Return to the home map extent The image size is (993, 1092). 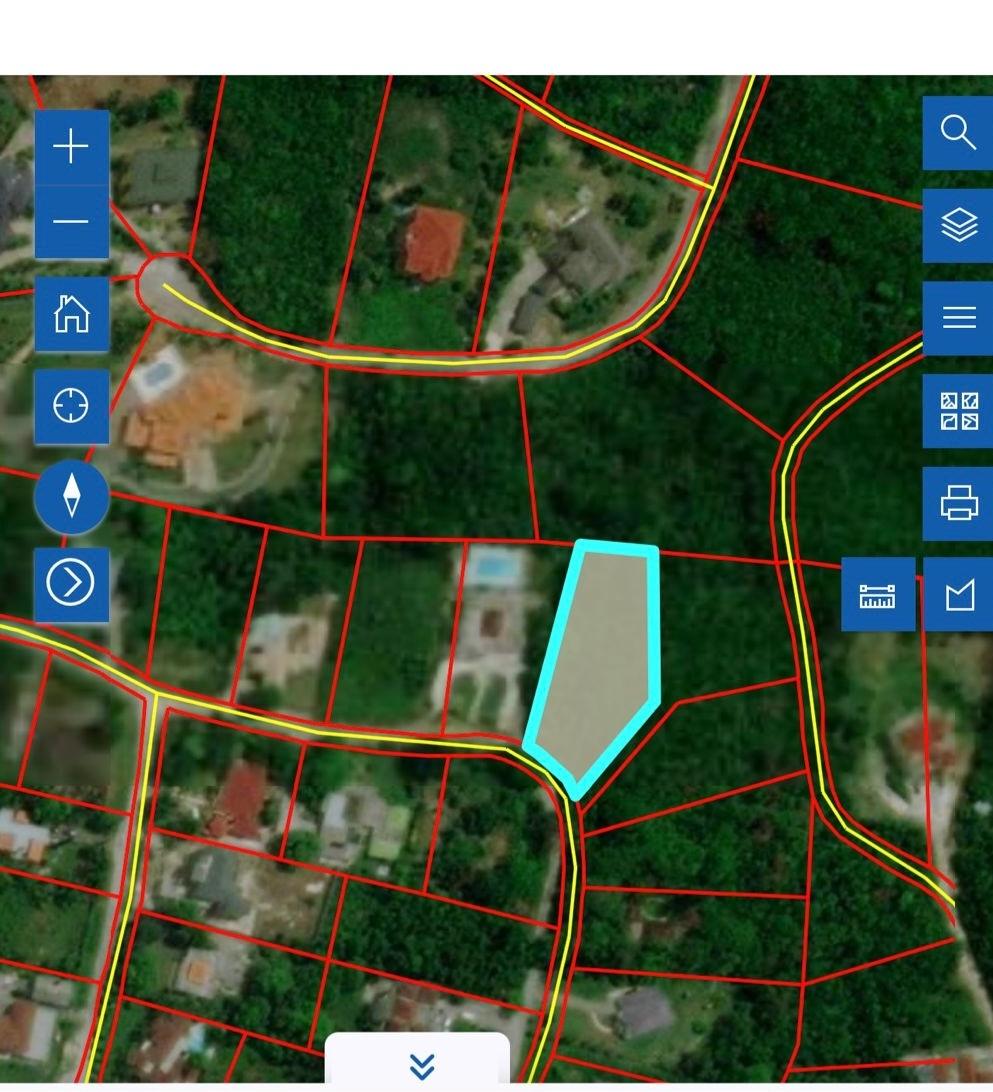71,314
